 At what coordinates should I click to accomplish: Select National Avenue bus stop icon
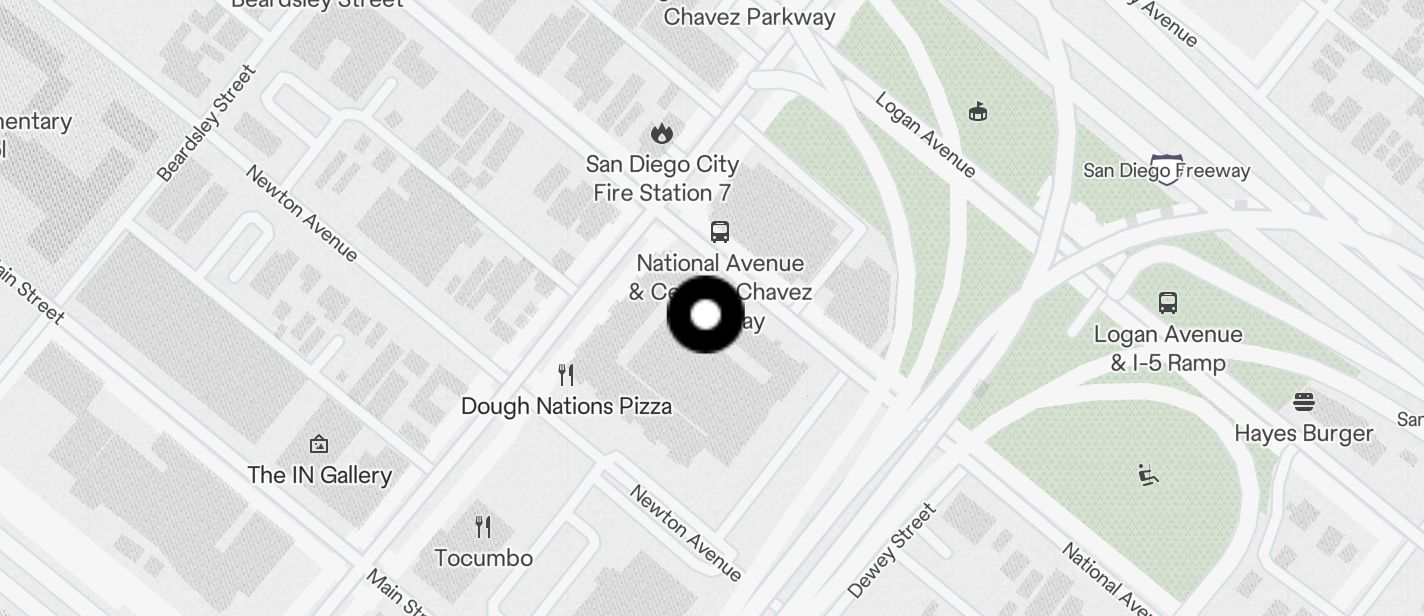click(719, 232)
